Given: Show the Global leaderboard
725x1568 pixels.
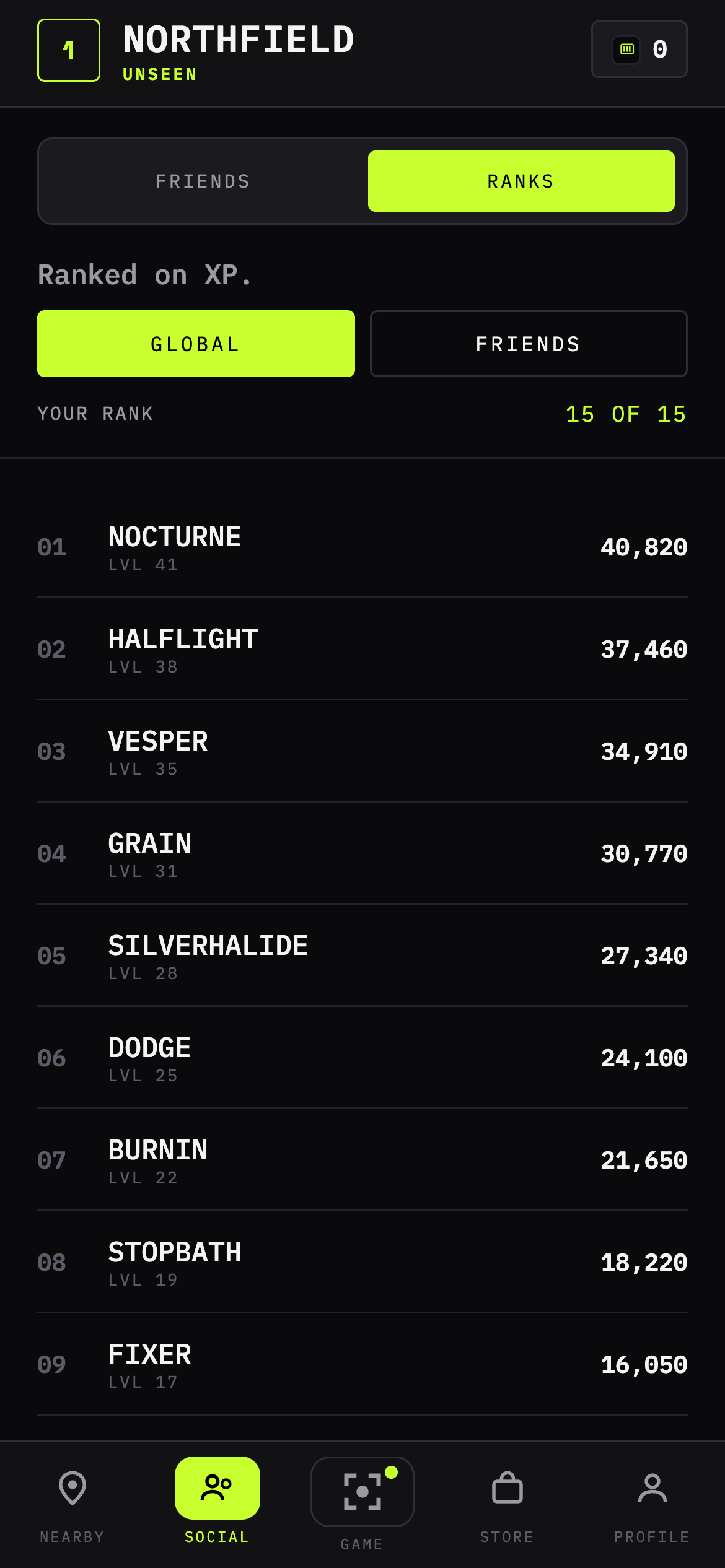Looking at the screenshot, I should pyautogui.click(x=196, y=344).
